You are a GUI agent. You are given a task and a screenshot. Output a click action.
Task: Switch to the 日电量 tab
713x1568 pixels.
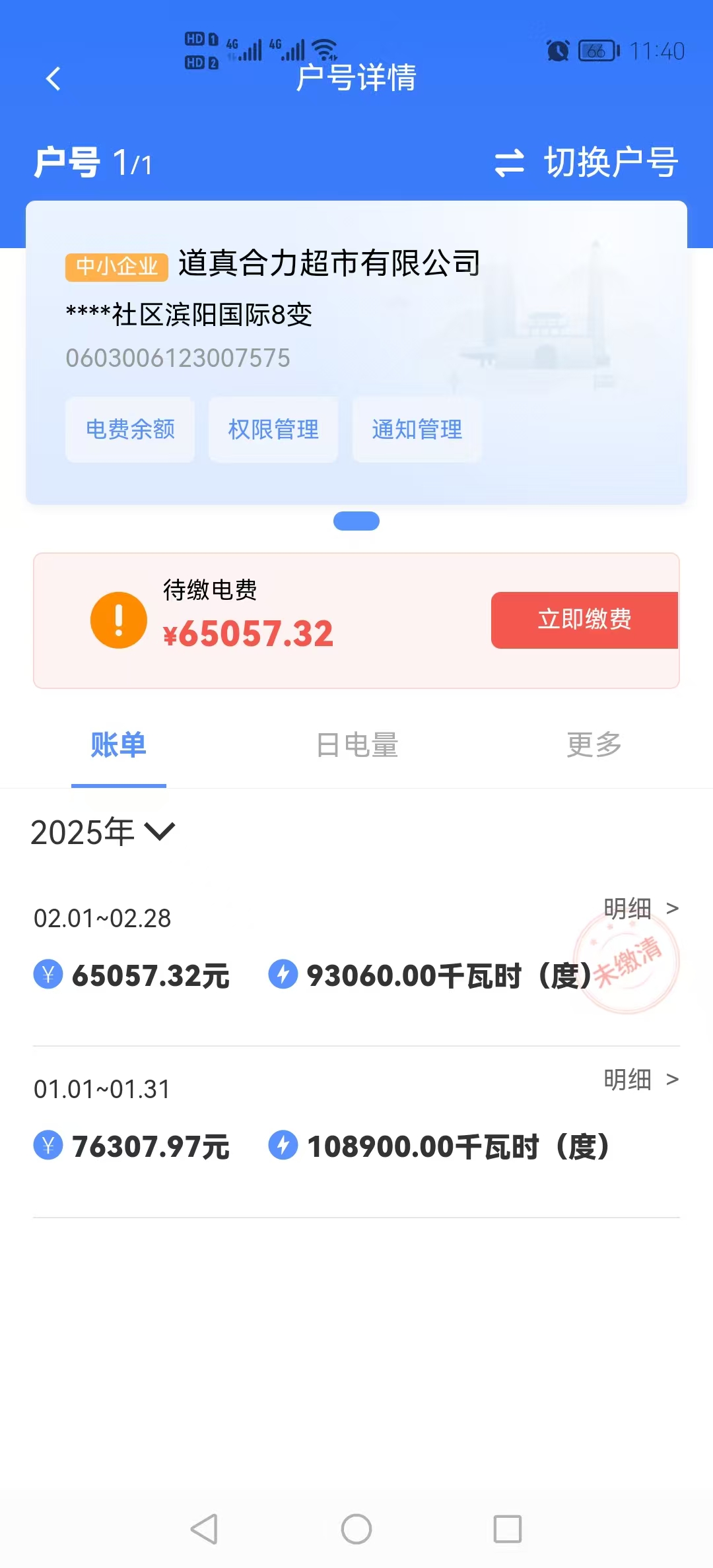click(356, 745)
